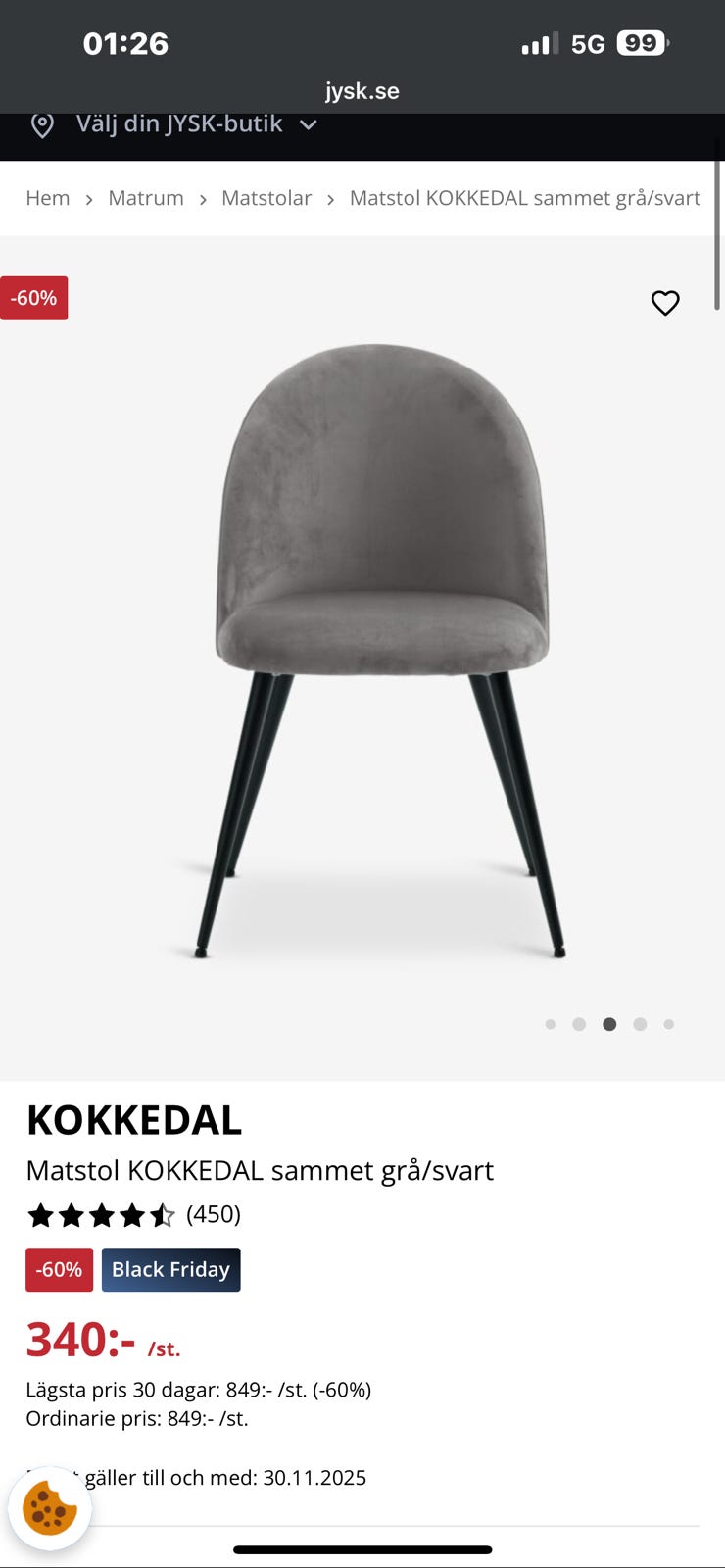Add the KOKKEDAL chair to favorites

click(665, 303)
